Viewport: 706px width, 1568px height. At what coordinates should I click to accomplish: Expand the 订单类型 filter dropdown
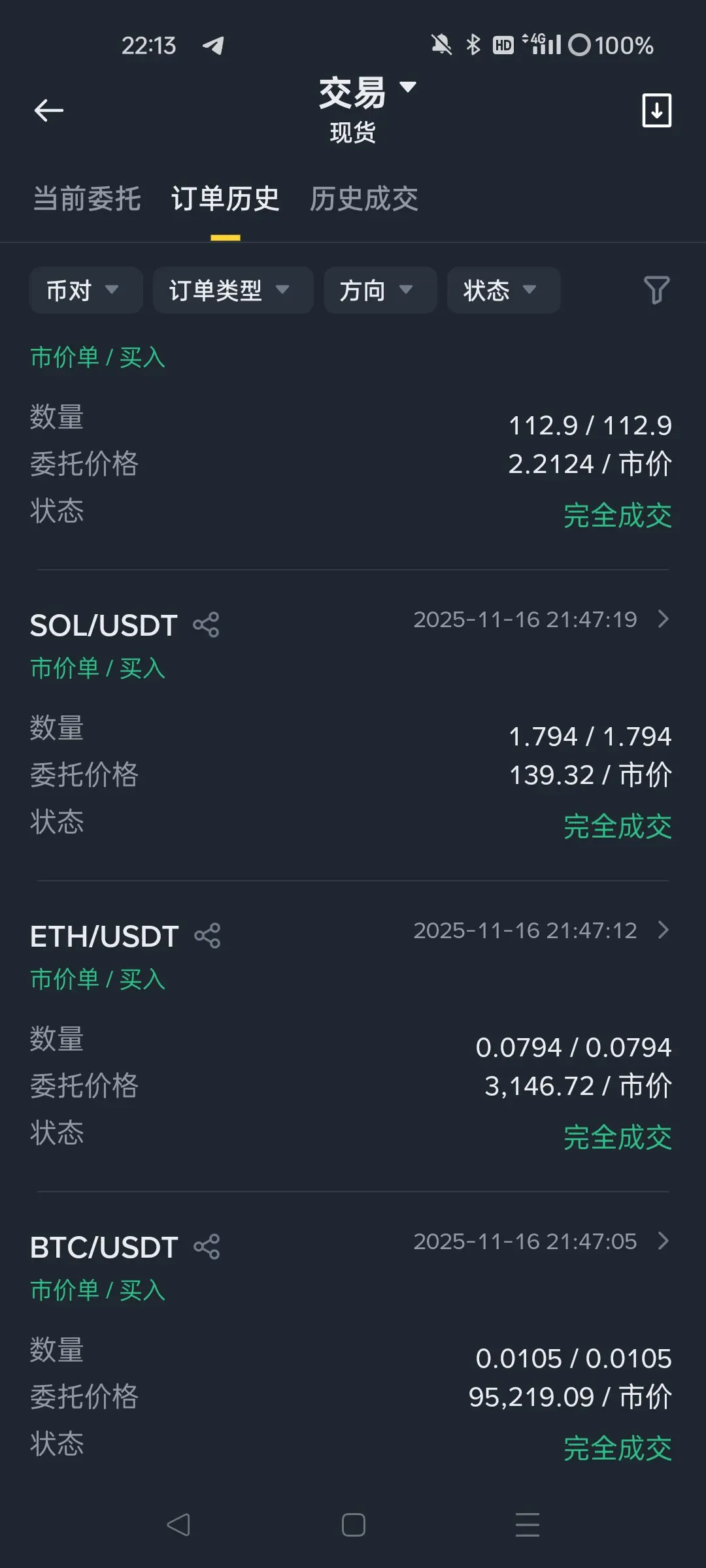coord(233,290)
